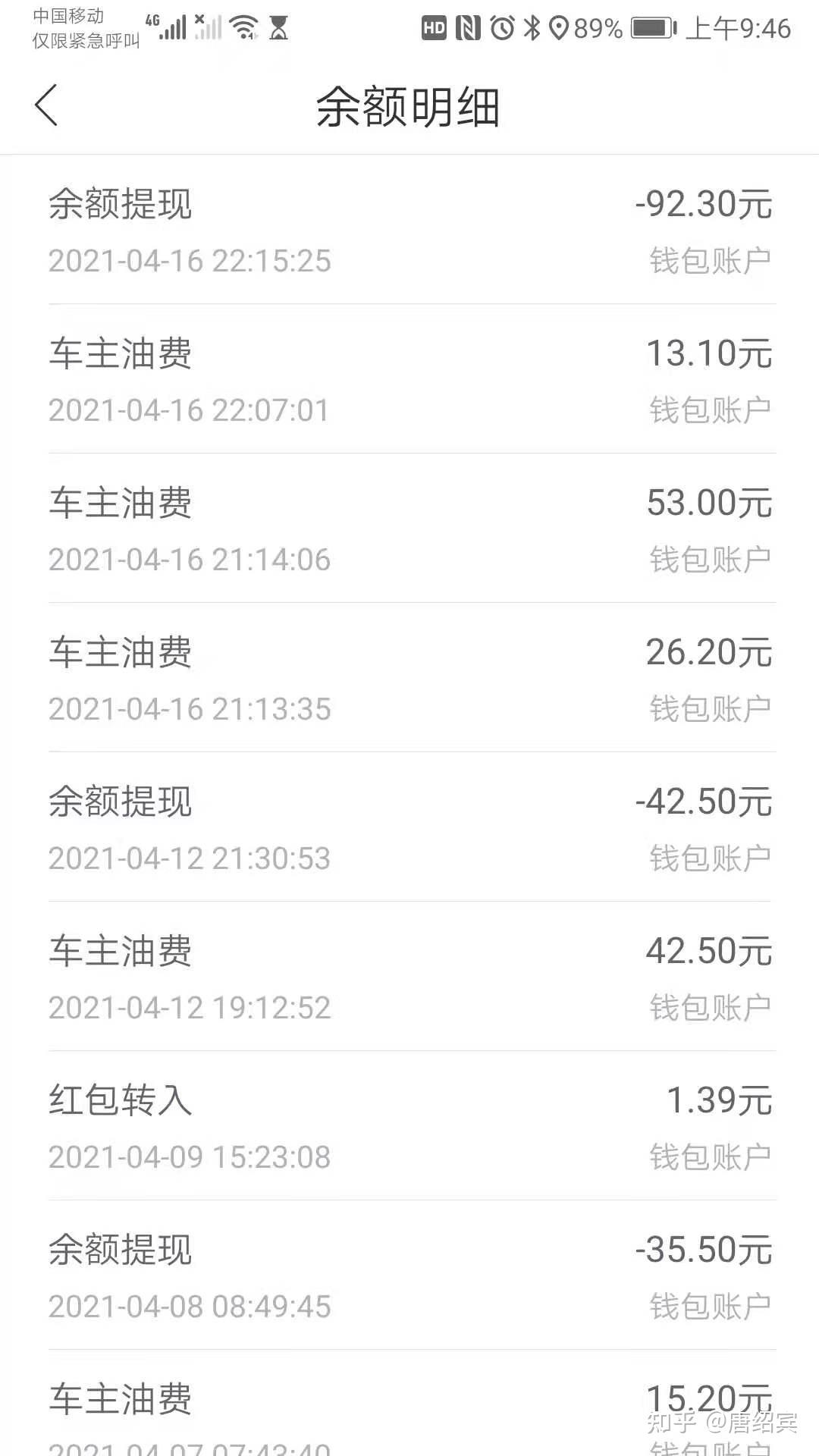Screen dimensions: 819x1456
Task: View the 53.00元 车主油费 transaction
Action: click(x=409, y=529)
